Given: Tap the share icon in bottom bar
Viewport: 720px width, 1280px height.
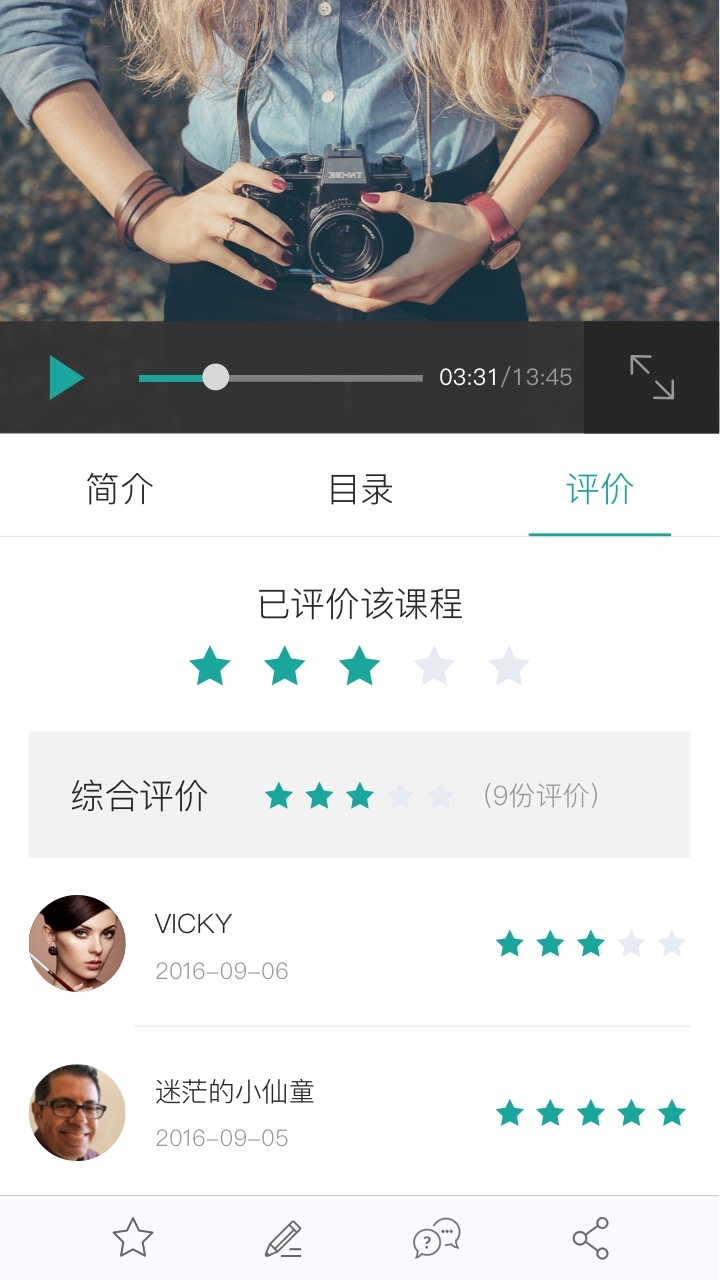Looking at the screenshot, I should (x=592, y=1236).
